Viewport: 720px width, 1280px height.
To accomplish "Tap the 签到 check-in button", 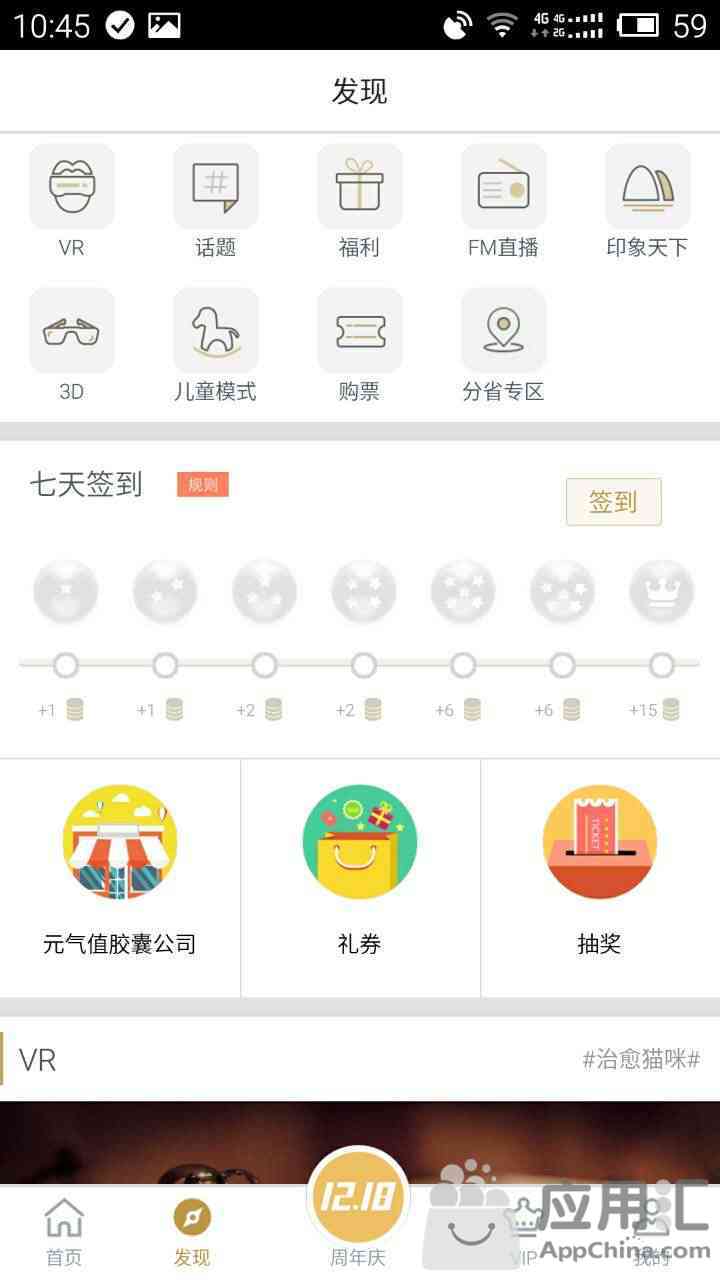I will (613, 502).
